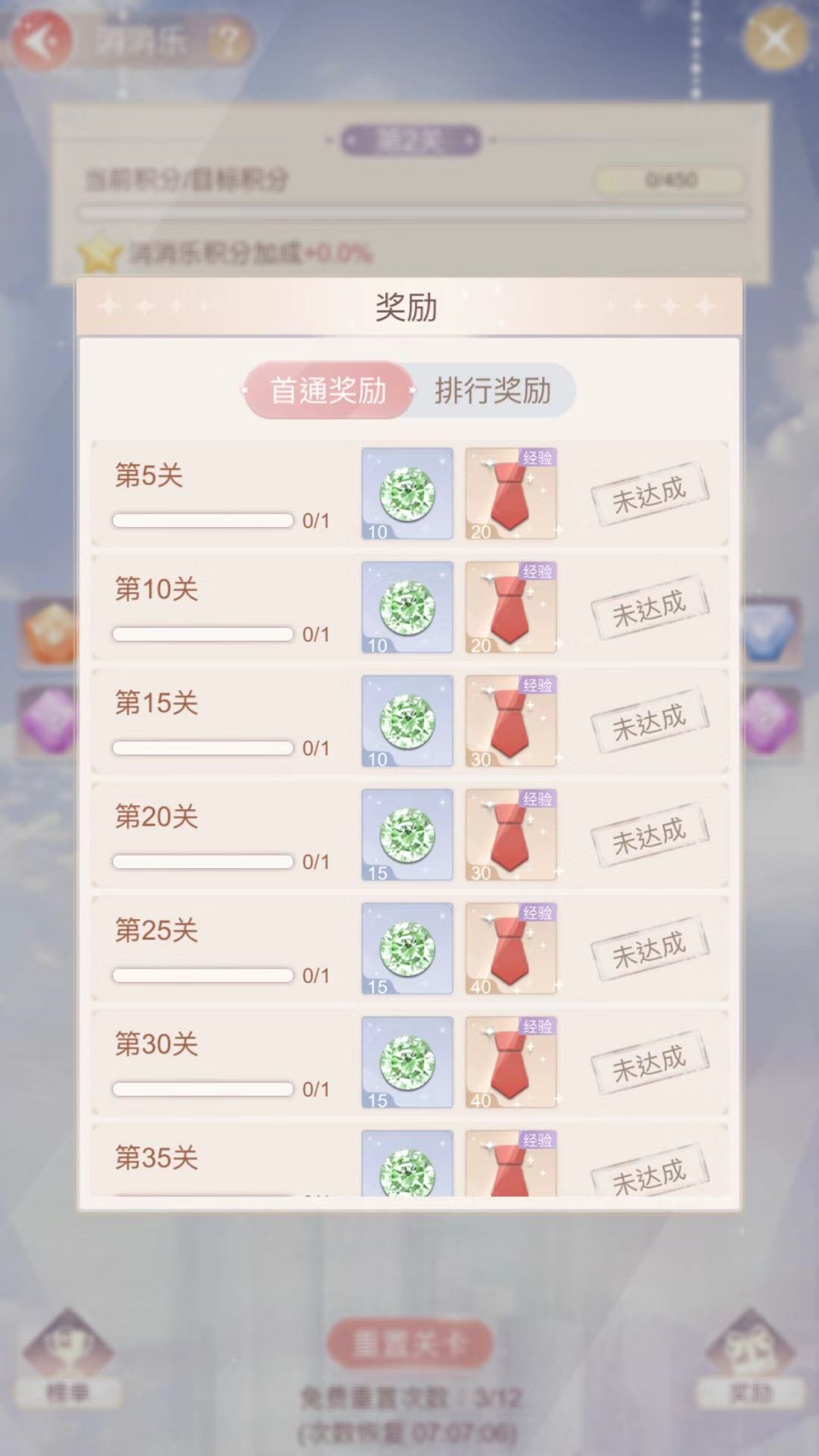Tap the 未达成 button for 第5关
Screen dimensions: 819x1456
(650, 494)
